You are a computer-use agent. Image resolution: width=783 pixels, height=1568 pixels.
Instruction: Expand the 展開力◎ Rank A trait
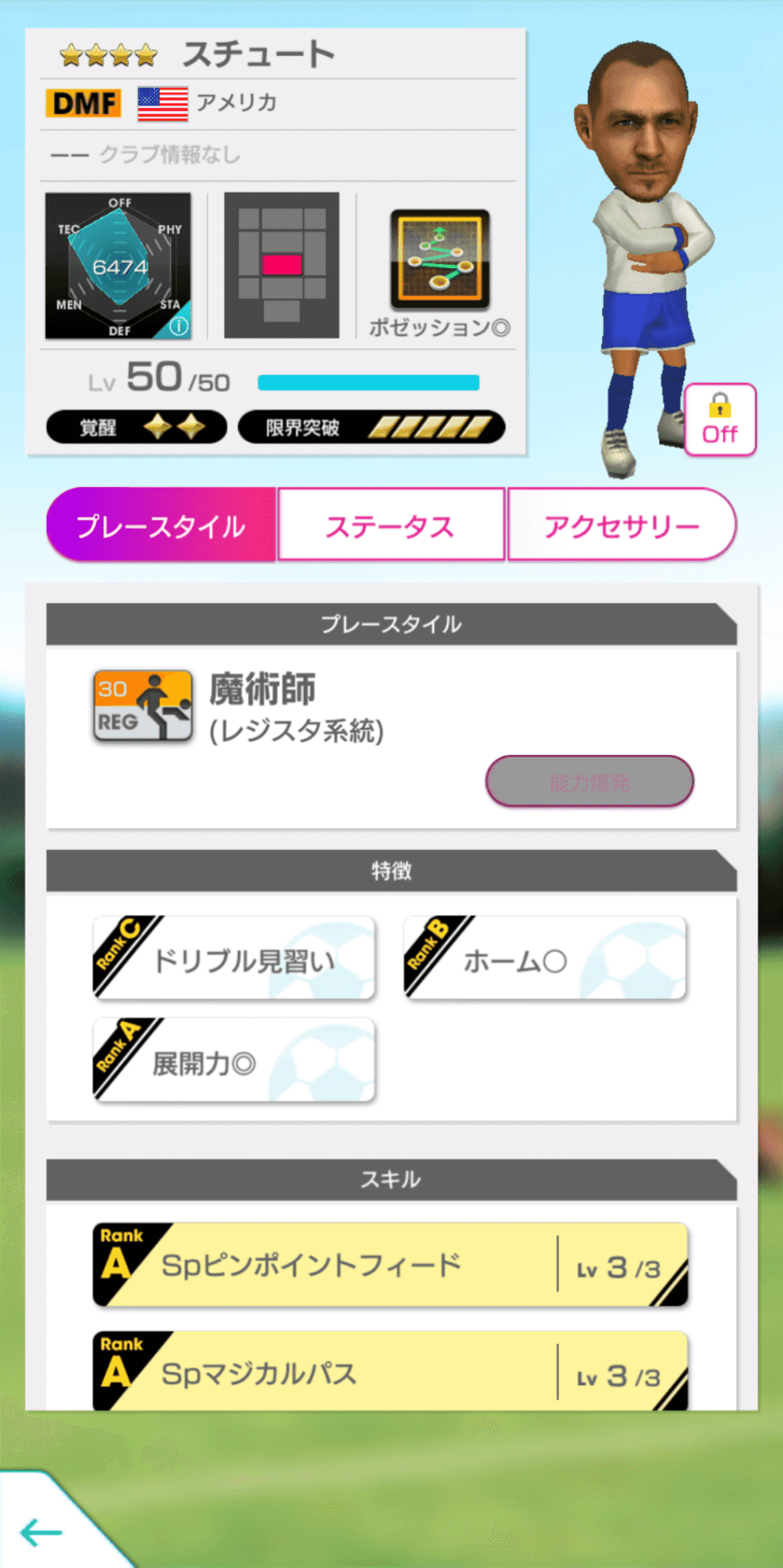pyautogui.click(x=232, y=1060)
